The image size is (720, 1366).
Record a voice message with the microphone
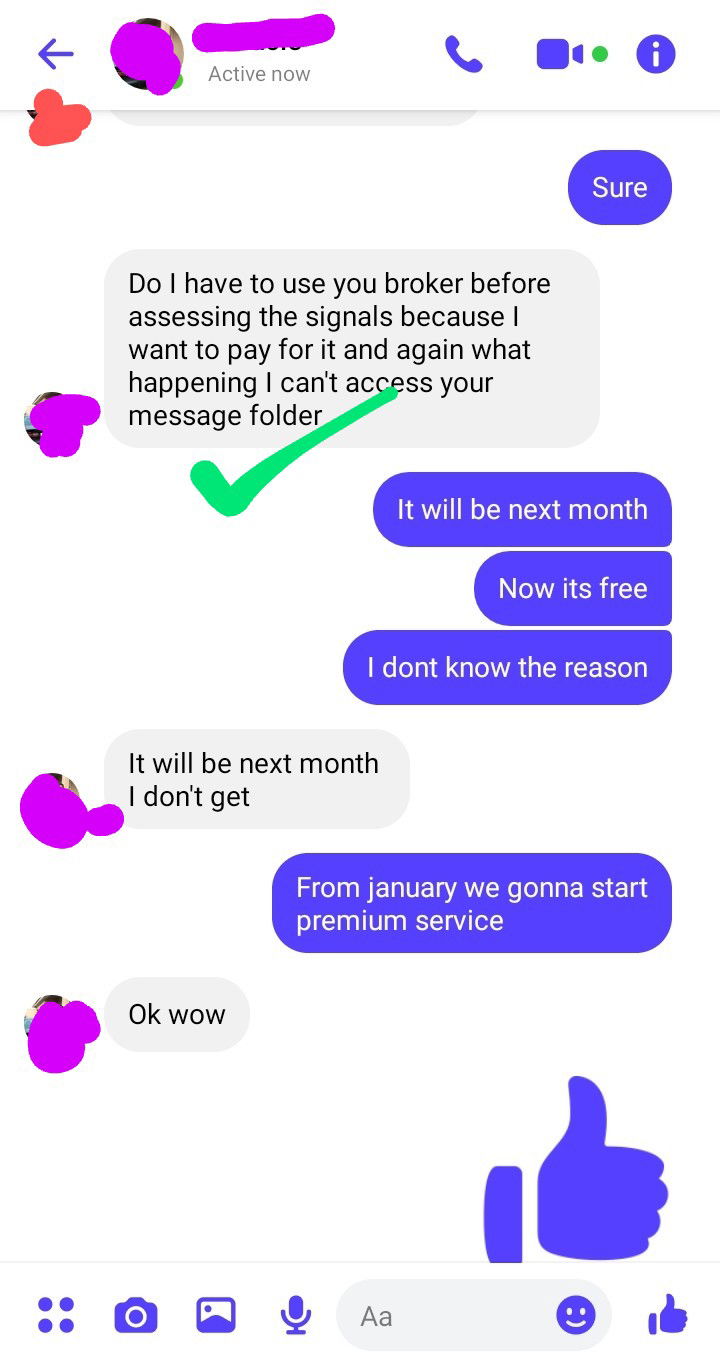pyautogui.click(x=295, y=1315)
